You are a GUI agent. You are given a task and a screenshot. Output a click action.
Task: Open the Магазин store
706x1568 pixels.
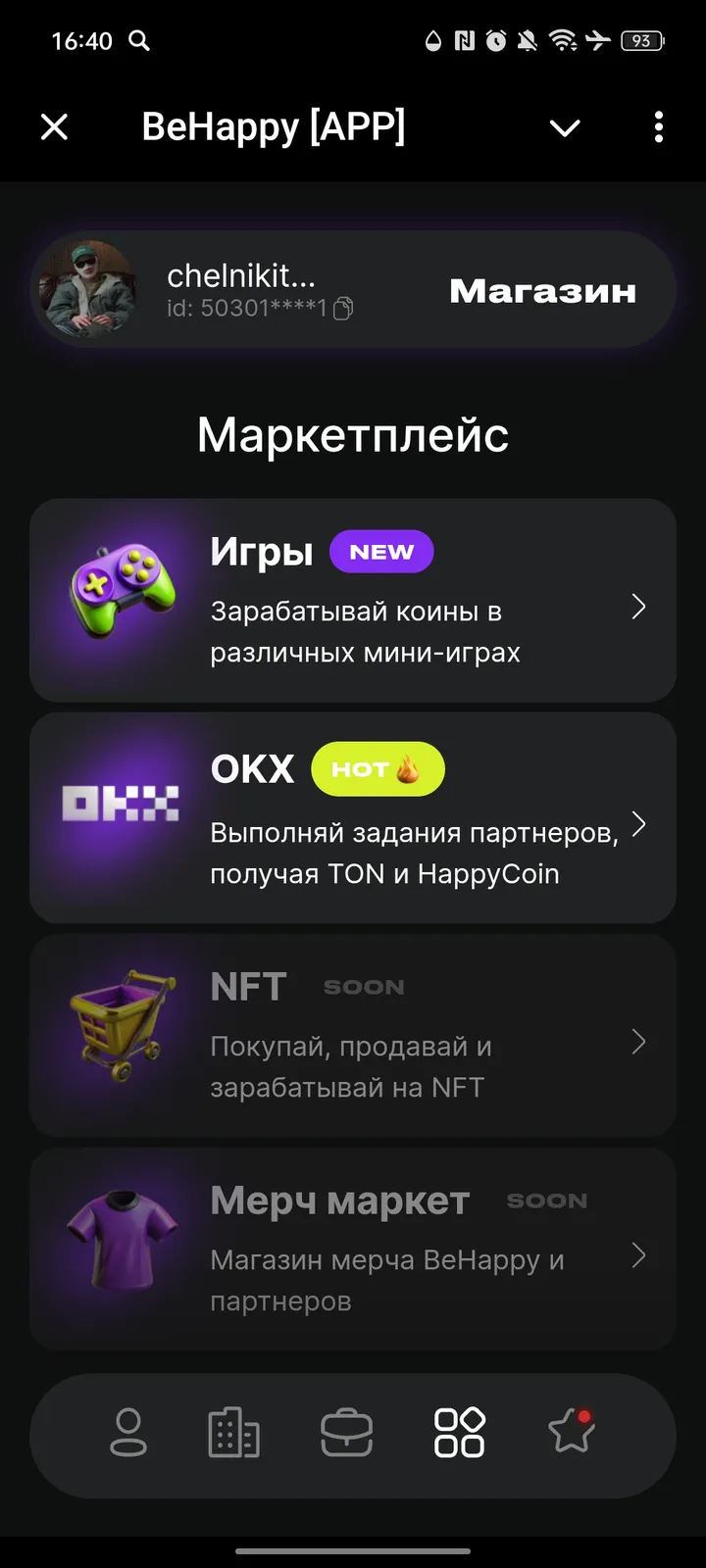[541, 290]
